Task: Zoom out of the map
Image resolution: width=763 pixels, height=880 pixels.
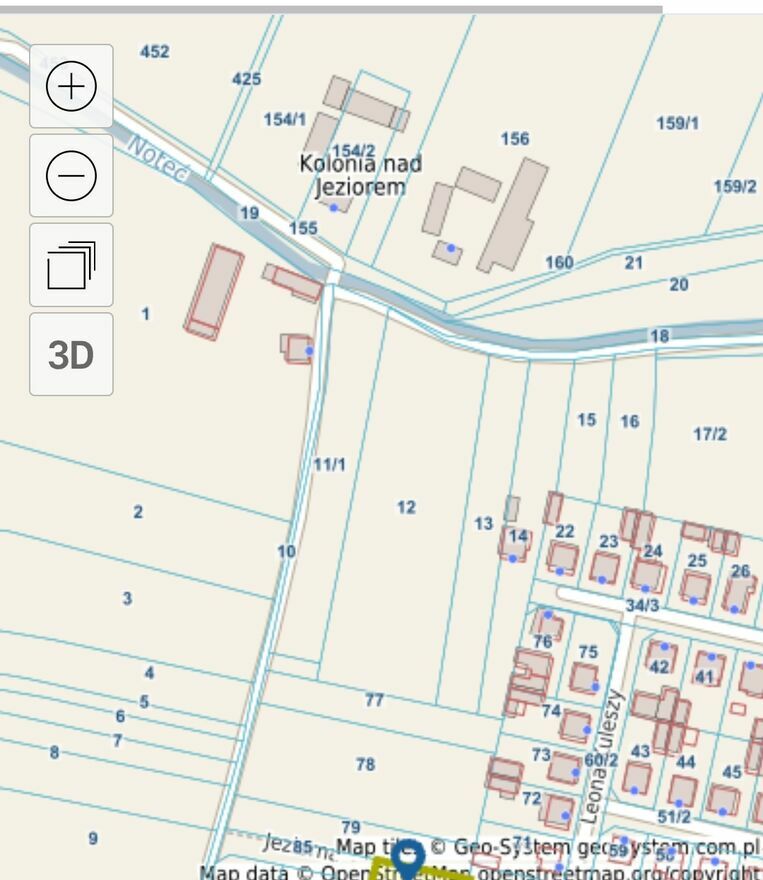Action: pyautogui.click(x=71, y=176)
